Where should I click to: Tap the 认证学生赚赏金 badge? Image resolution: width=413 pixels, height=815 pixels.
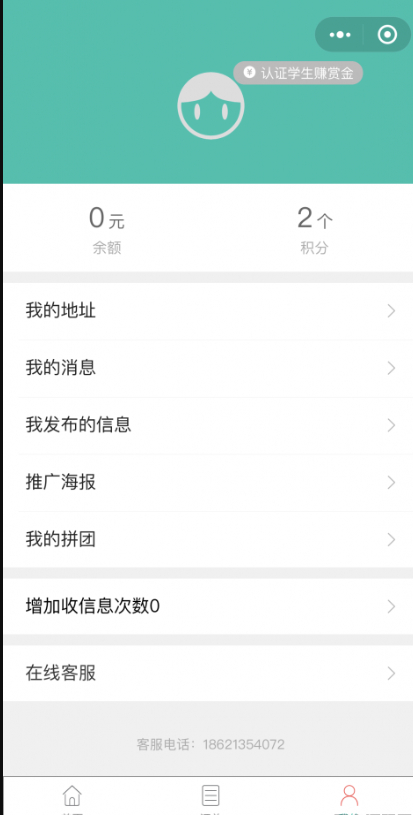298,73
